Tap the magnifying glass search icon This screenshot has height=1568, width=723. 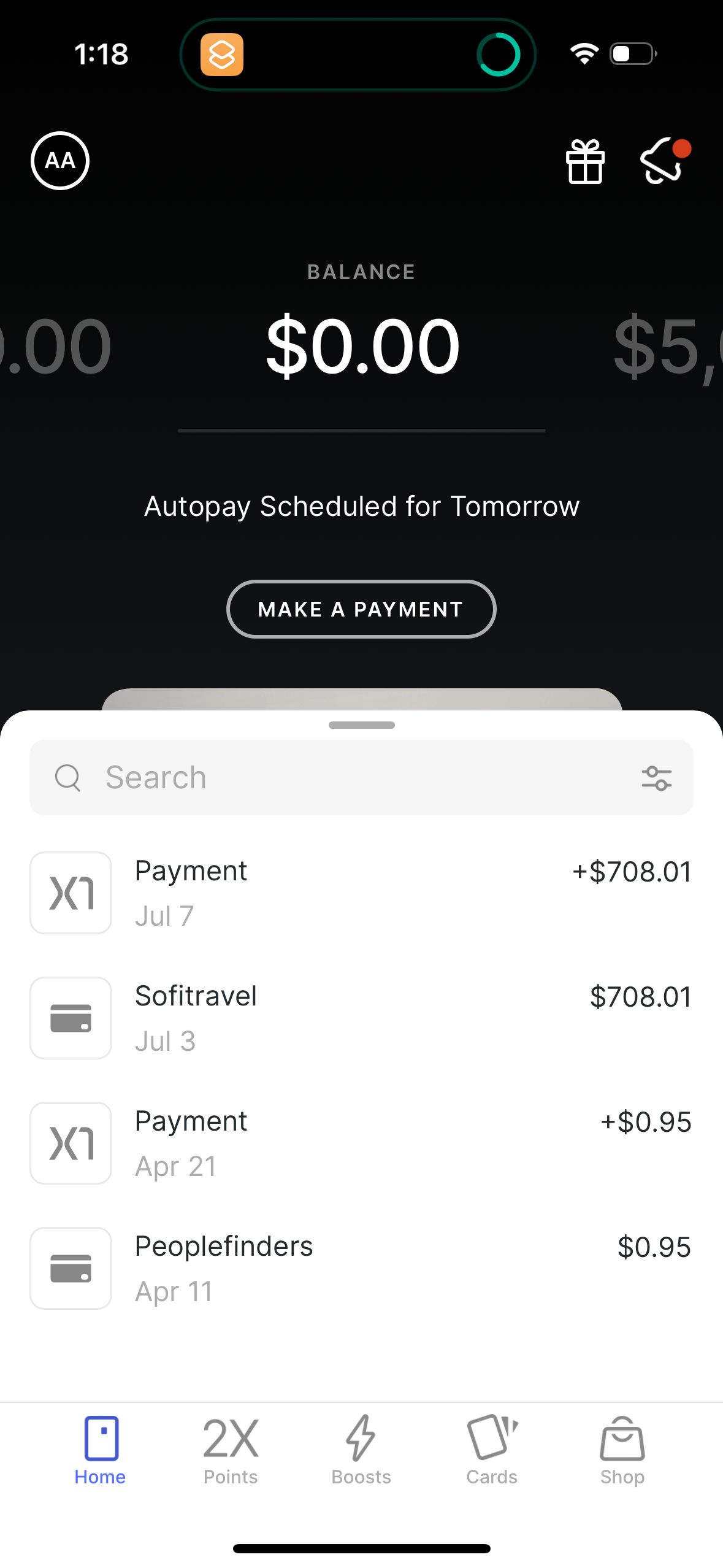pyautogui.click(x=68, y=777)
